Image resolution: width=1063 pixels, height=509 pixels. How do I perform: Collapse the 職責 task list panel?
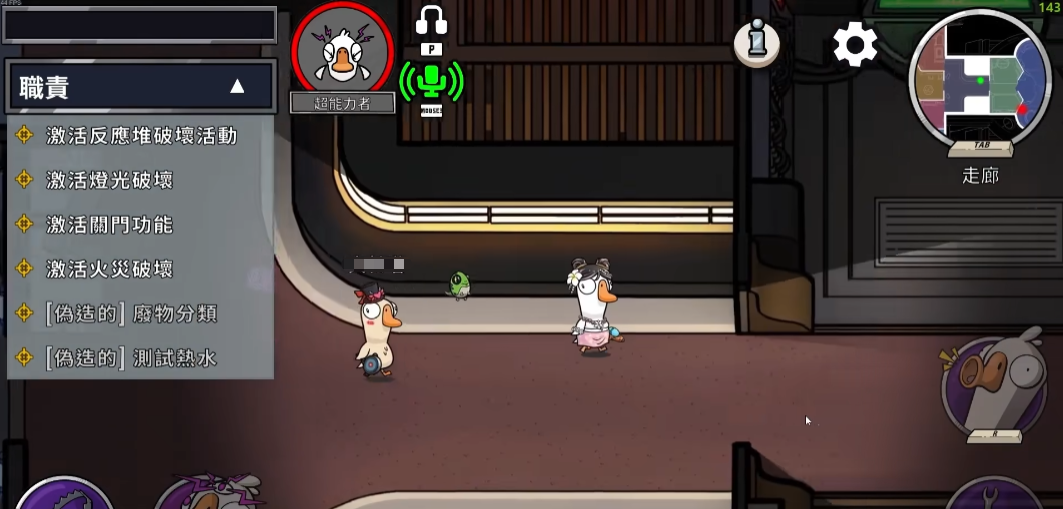[237, 87]
